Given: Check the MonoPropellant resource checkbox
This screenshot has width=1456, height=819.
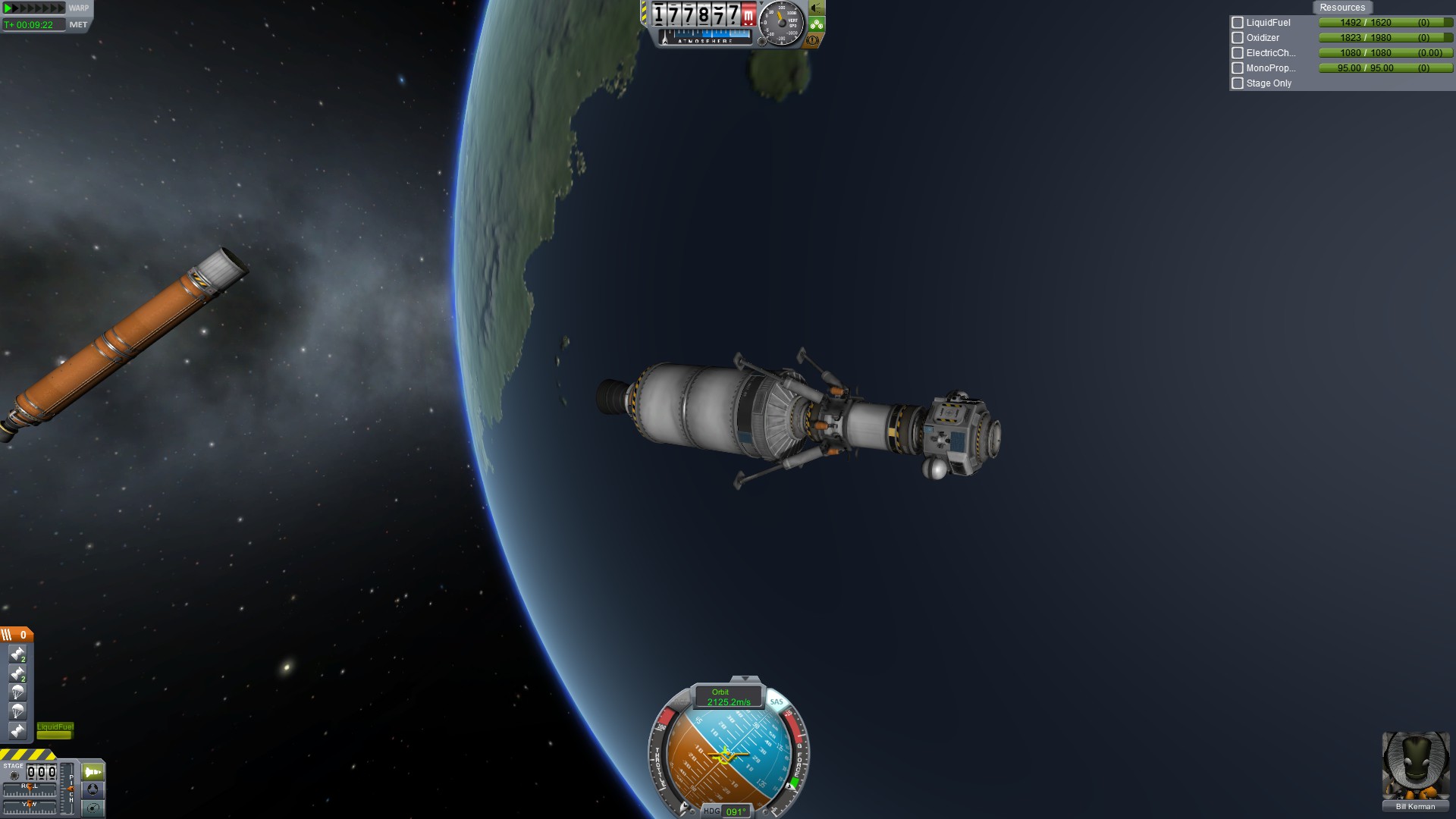Looking at the screenshot, I should coord(1238,68).
